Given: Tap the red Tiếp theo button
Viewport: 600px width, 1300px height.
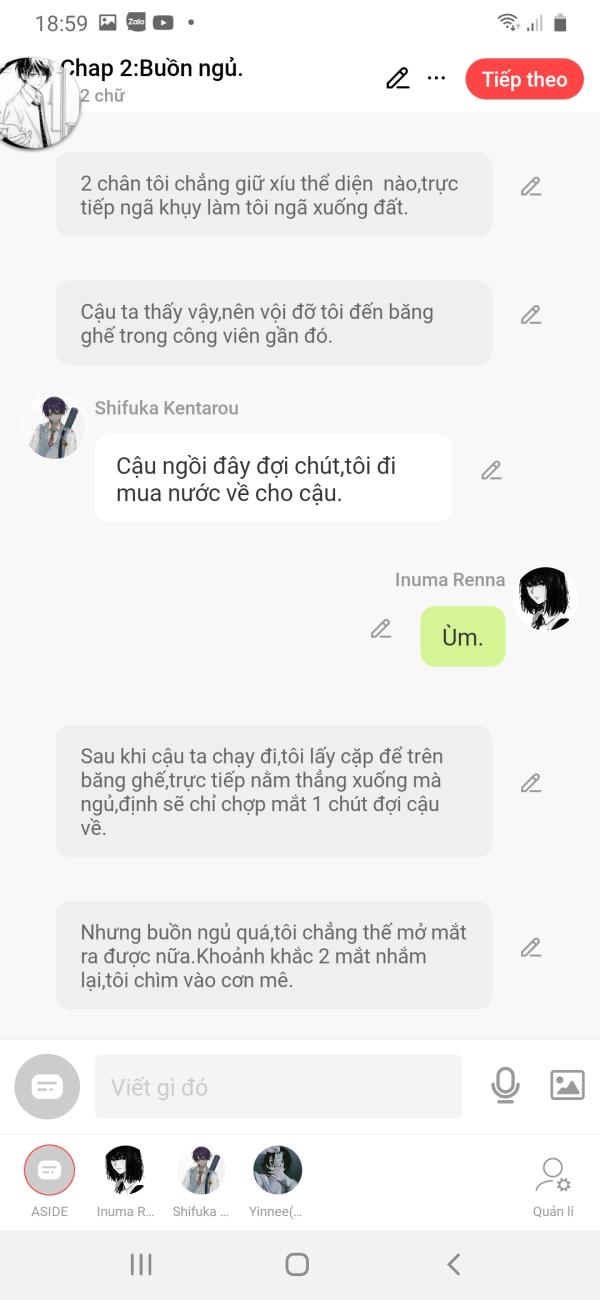Looking at the screenshot, I should tap(523, 80).
